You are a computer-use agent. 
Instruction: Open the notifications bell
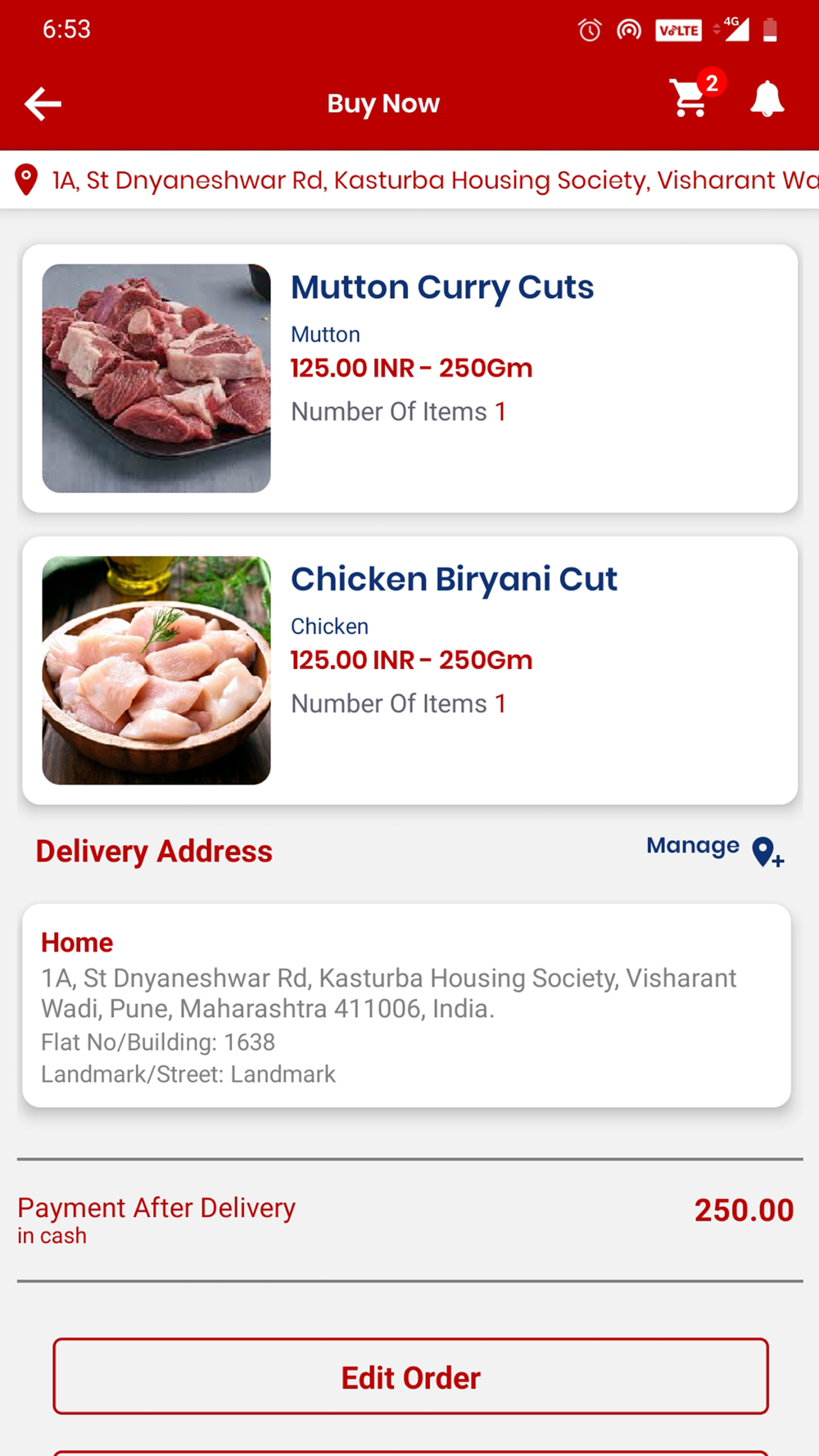pos(767,99)
